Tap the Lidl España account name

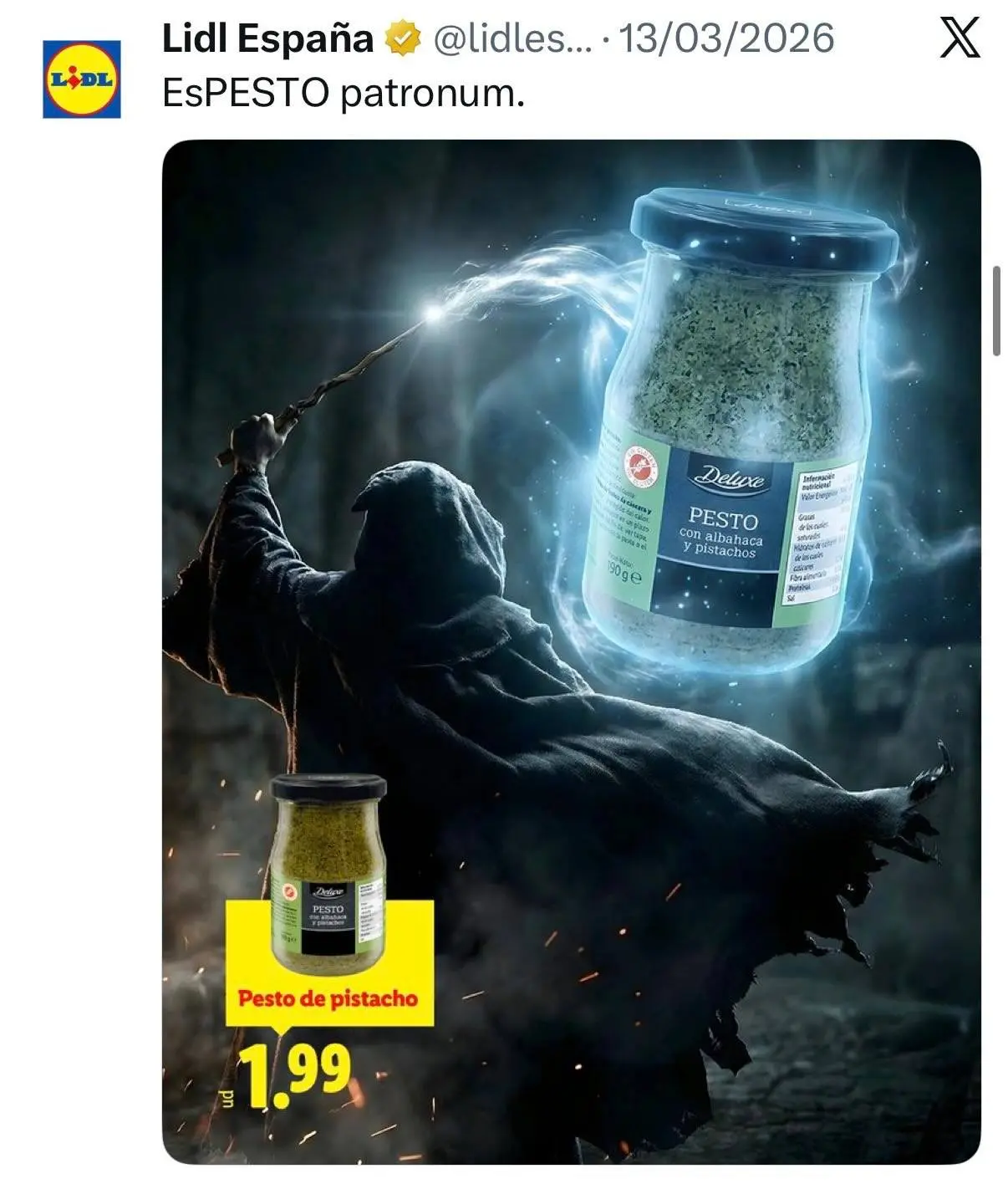coord(267,39)
